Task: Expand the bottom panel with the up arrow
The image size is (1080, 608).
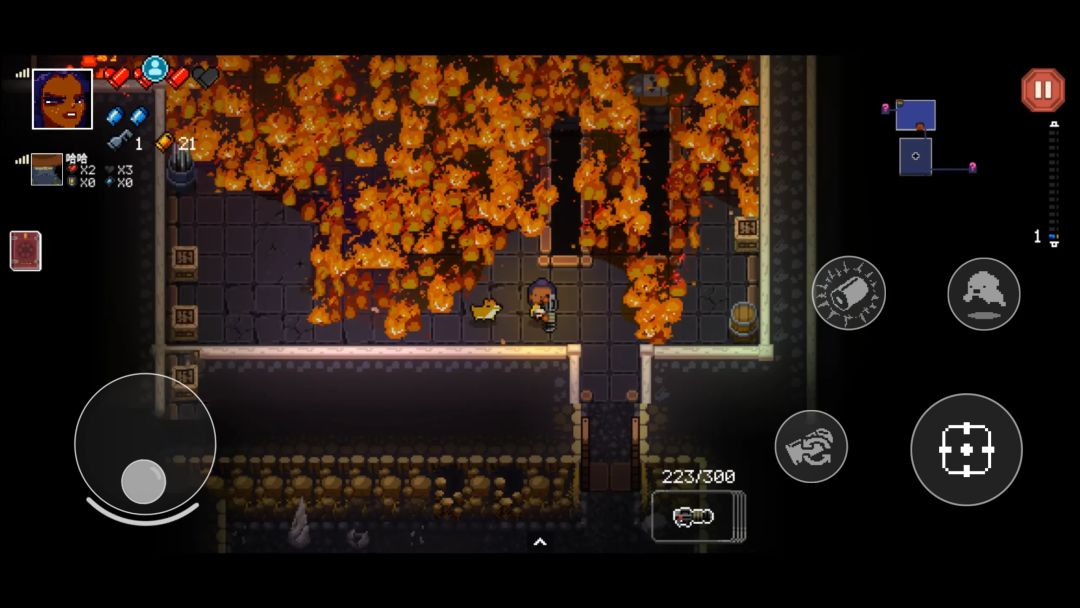Action: (540, 542)
